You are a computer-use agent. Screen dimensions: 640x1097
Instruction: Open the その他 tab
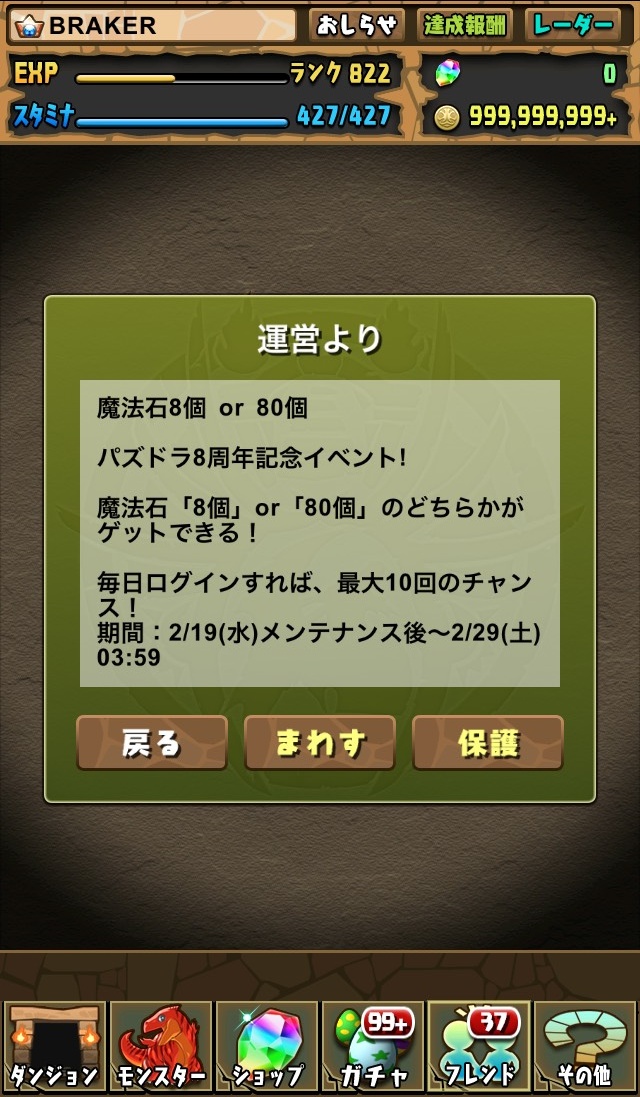tap(585, 1046)
